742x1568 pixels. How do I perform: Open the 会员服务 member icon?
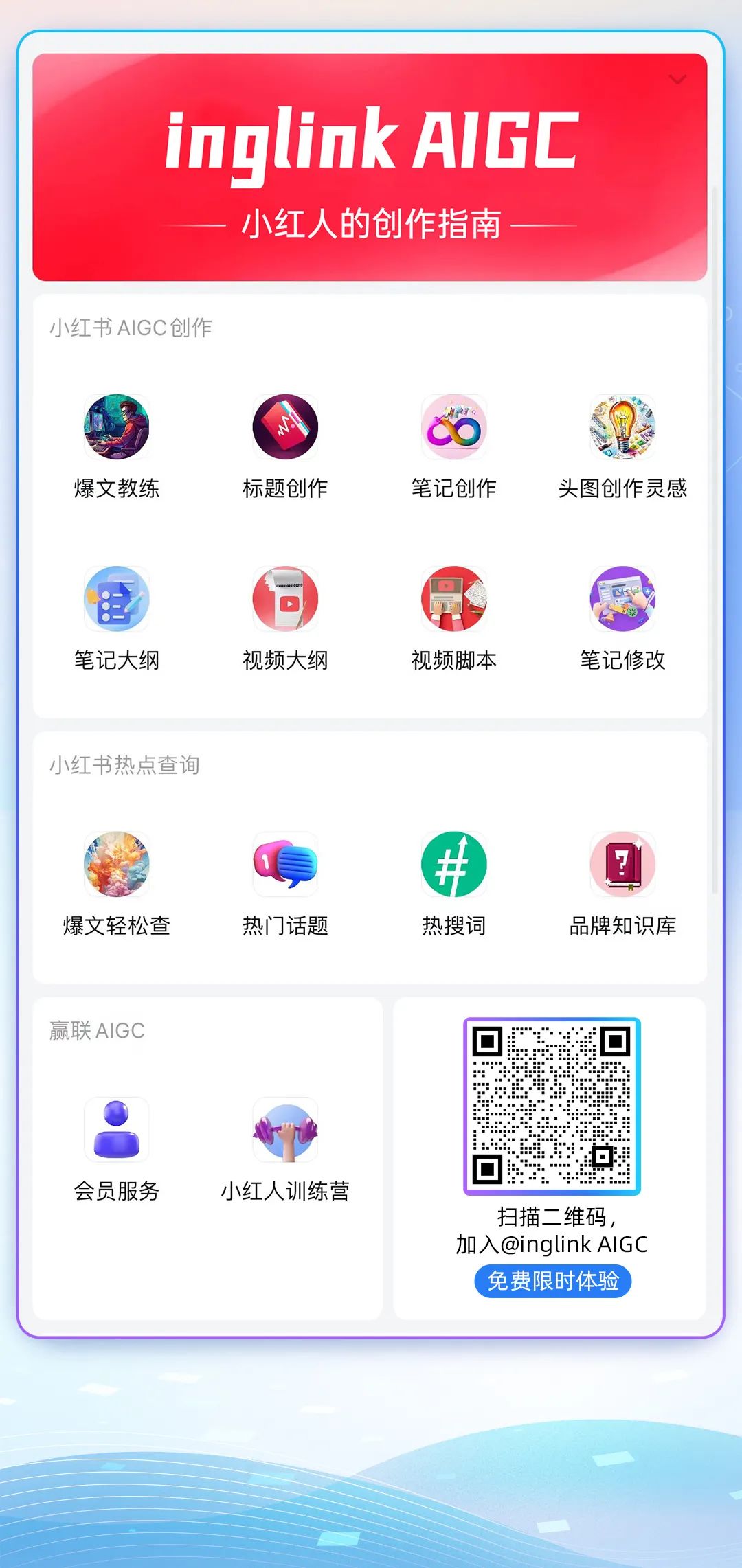pos(117,1130)
